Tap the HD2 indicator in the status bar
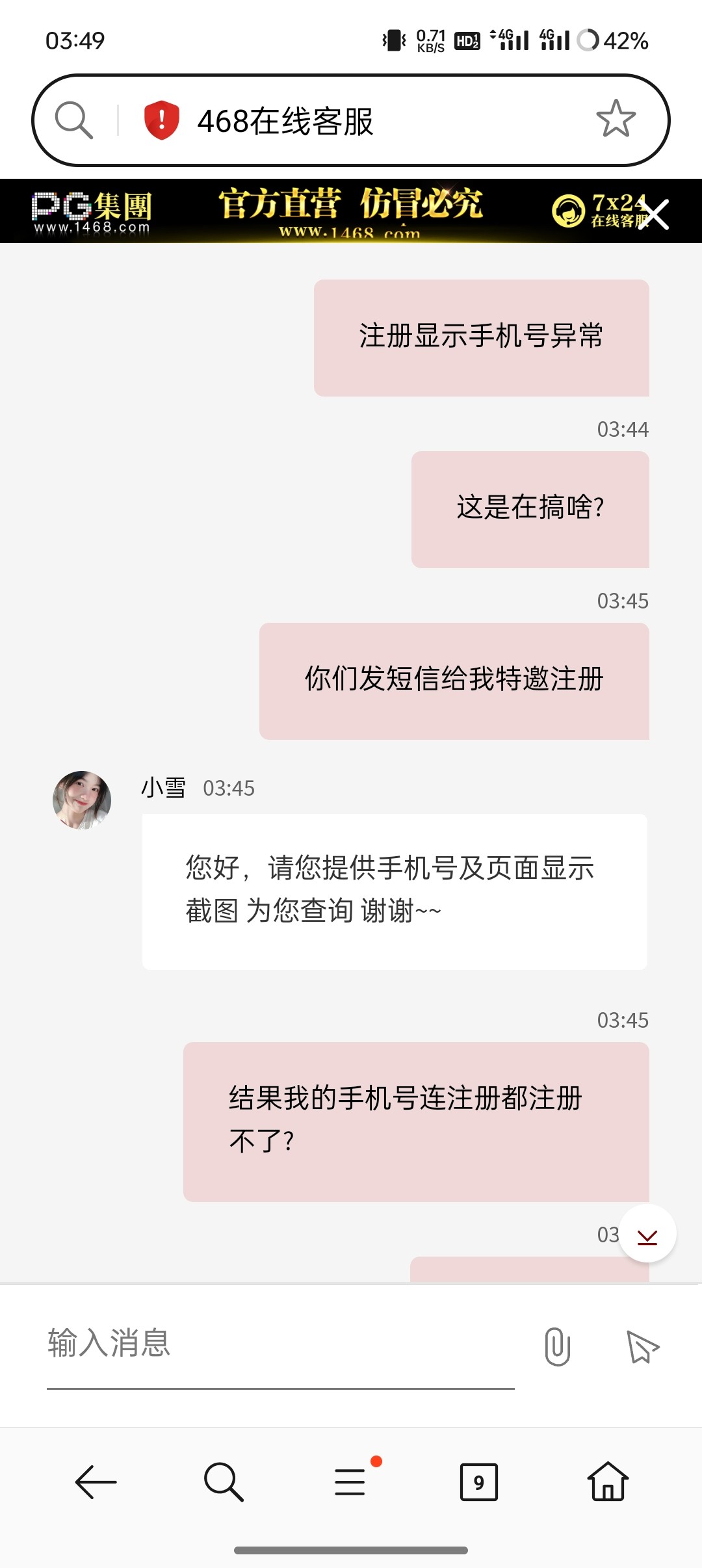This screenshot has width=702, height=1568. tap(467, 40)
